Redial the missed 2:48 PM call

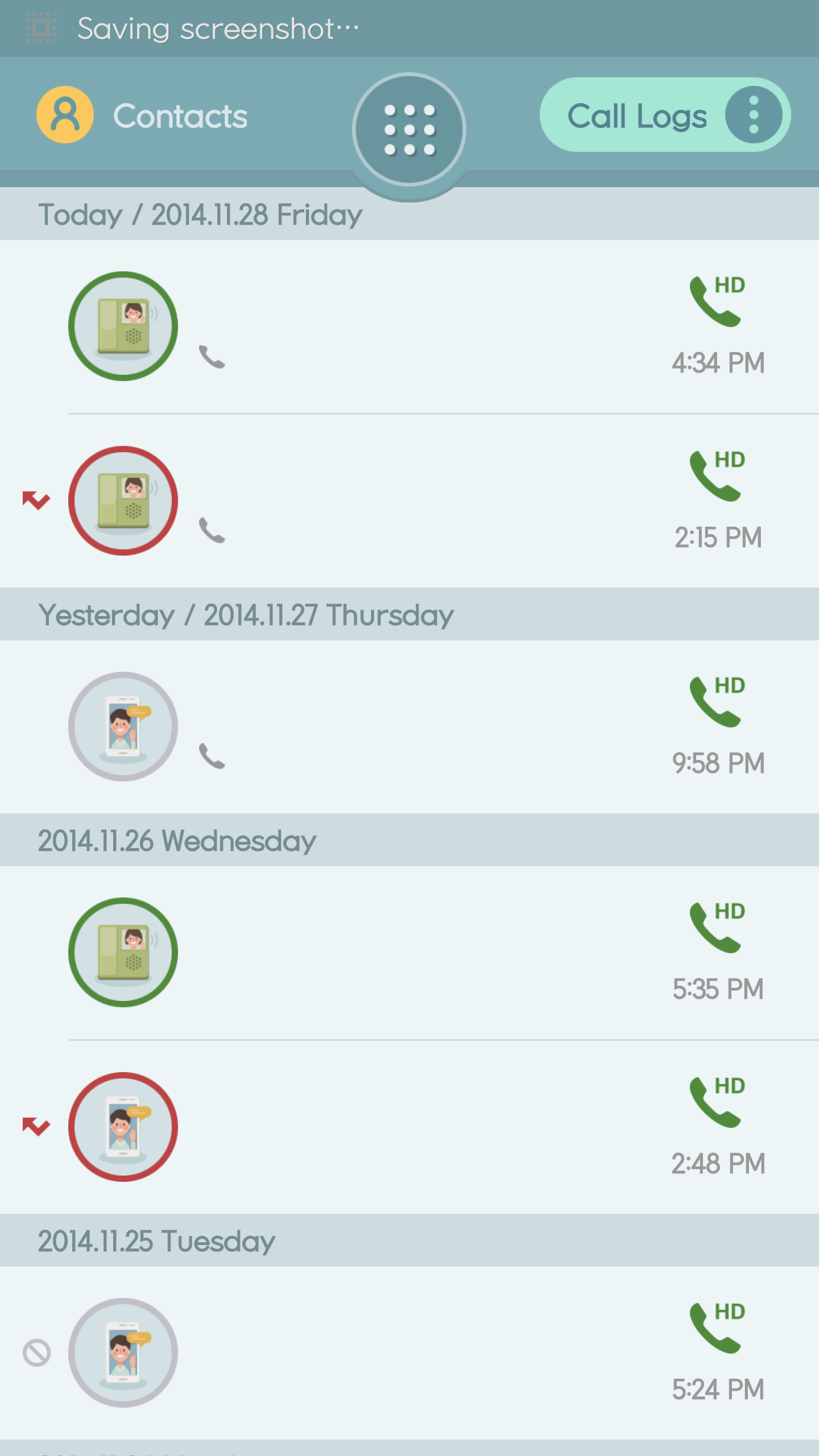(716, 1102)
